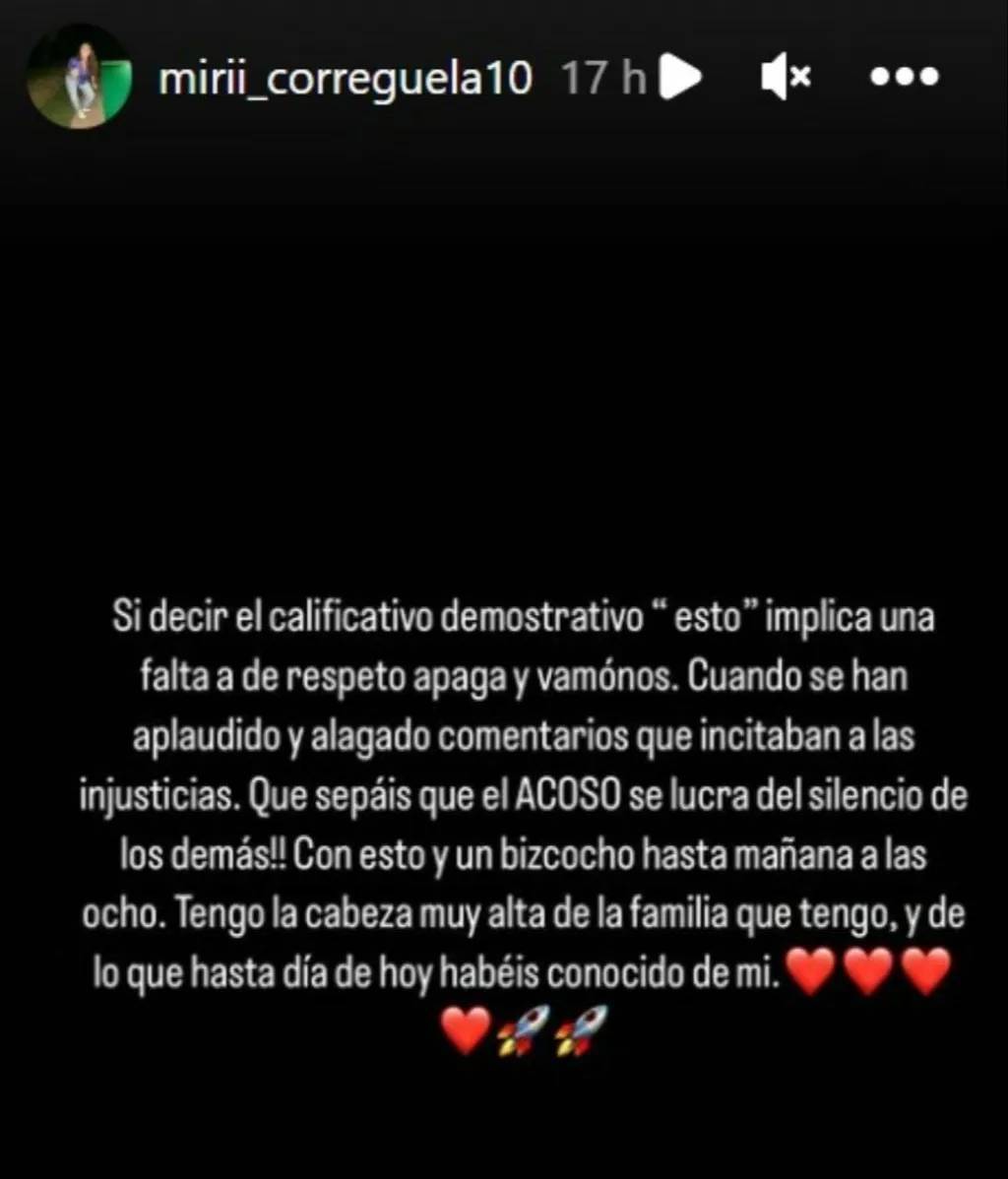Open mirii_correguela10's profile picture
Viewport: 1008px width, 1179px height.
(79, 77)
